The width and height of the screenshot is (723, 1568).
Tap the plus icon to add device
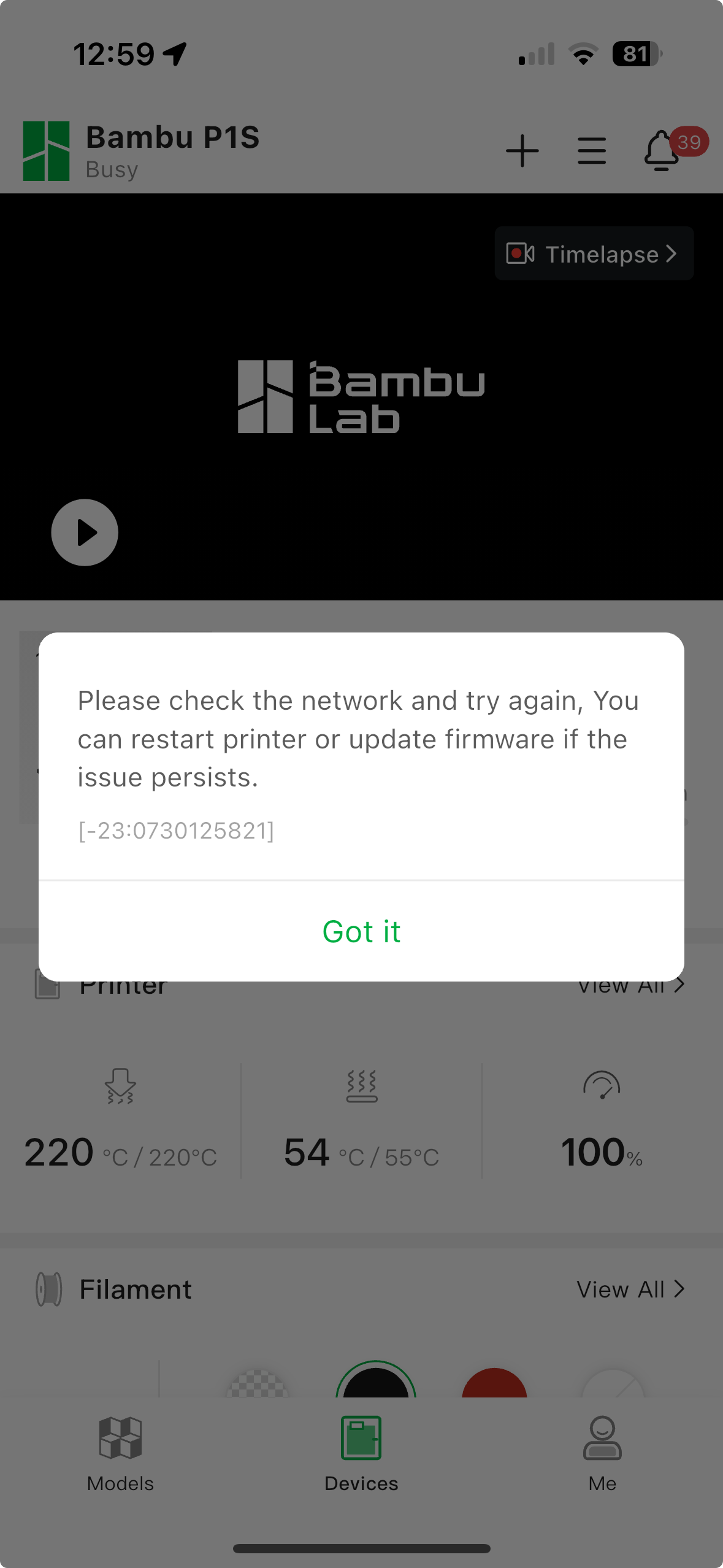tap(522, 151)
